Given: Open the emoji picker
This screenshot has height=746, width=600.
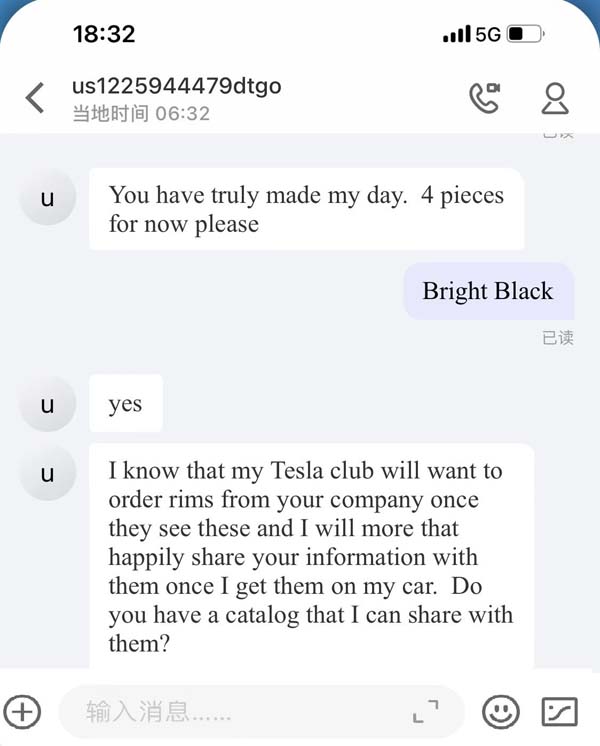Looking at the screenshot, I should click(x=501, y=712).
